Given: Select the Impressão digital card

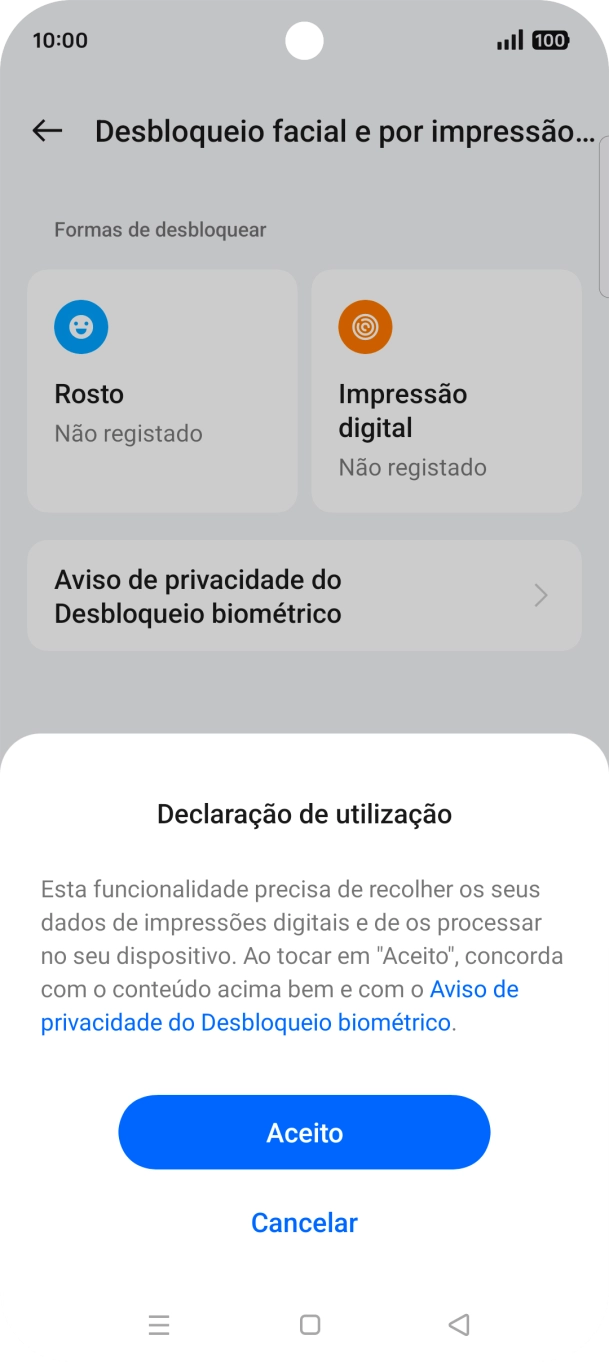Looking at the screenshot, I should click(x=446, y=390).
